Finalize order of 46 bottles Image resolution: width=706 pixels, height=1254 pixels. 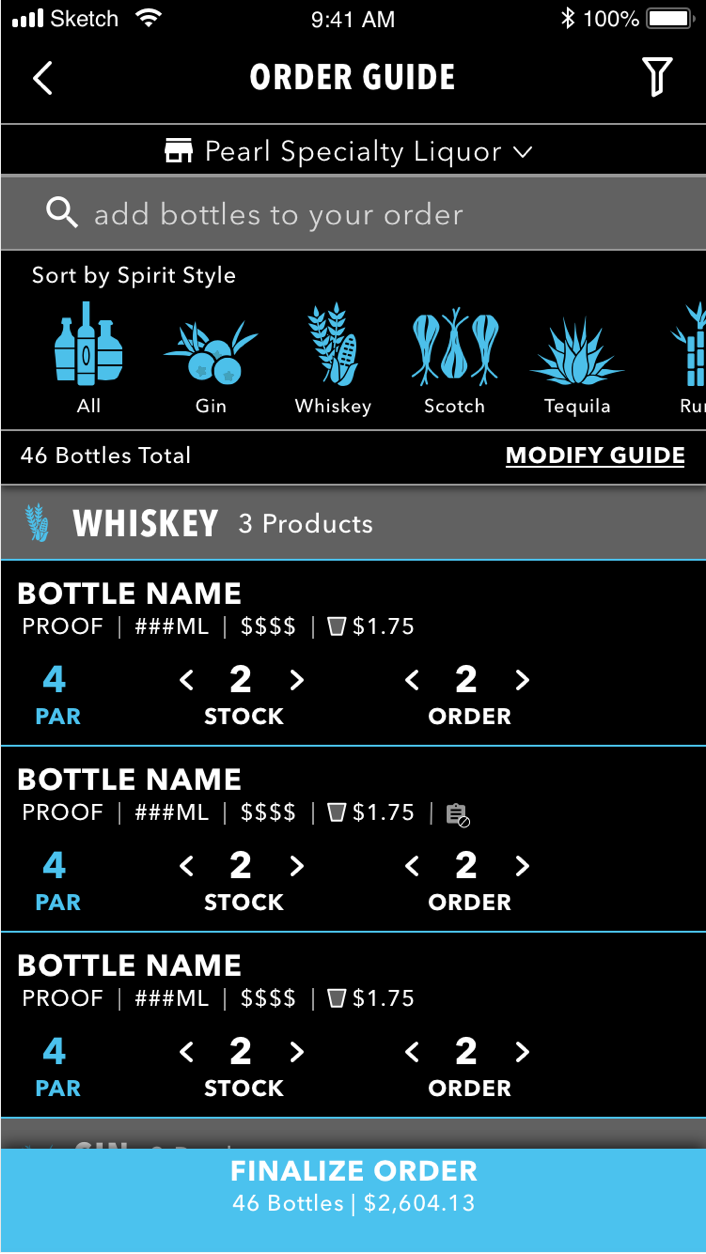(353, 1186)
